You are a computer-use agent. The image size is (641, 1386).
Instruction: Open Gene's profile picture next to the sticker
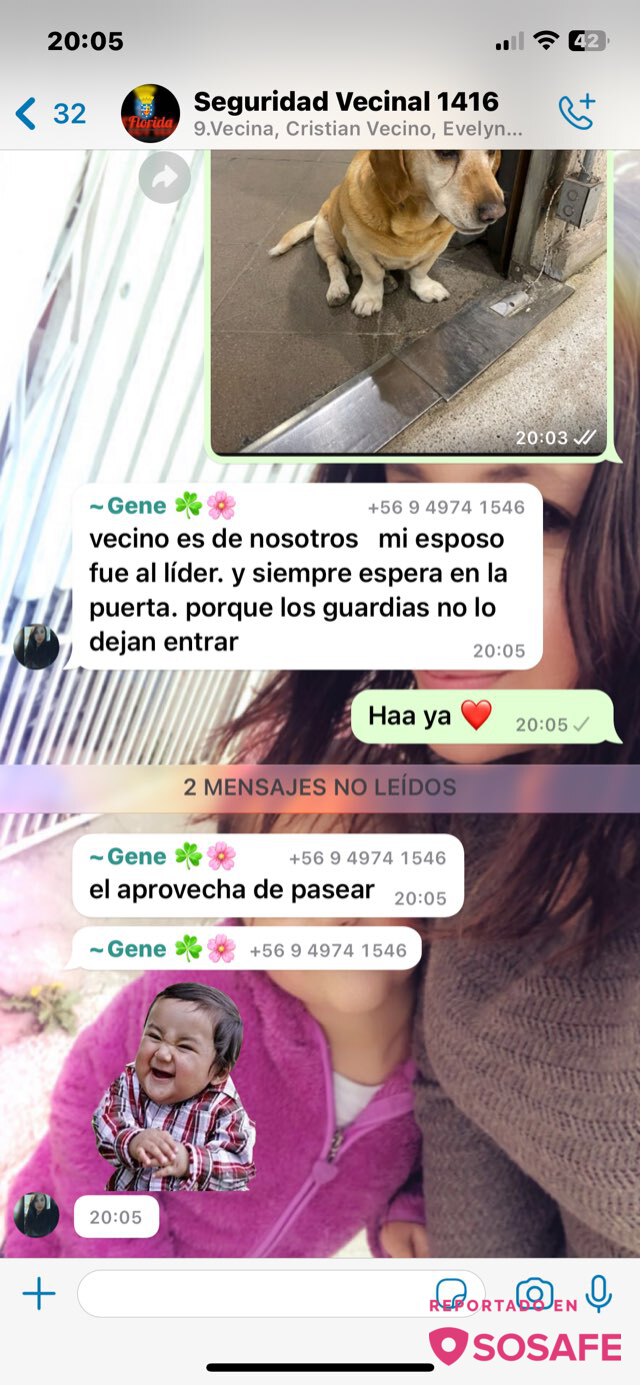pyautogui.click(x=36, y=1216)
